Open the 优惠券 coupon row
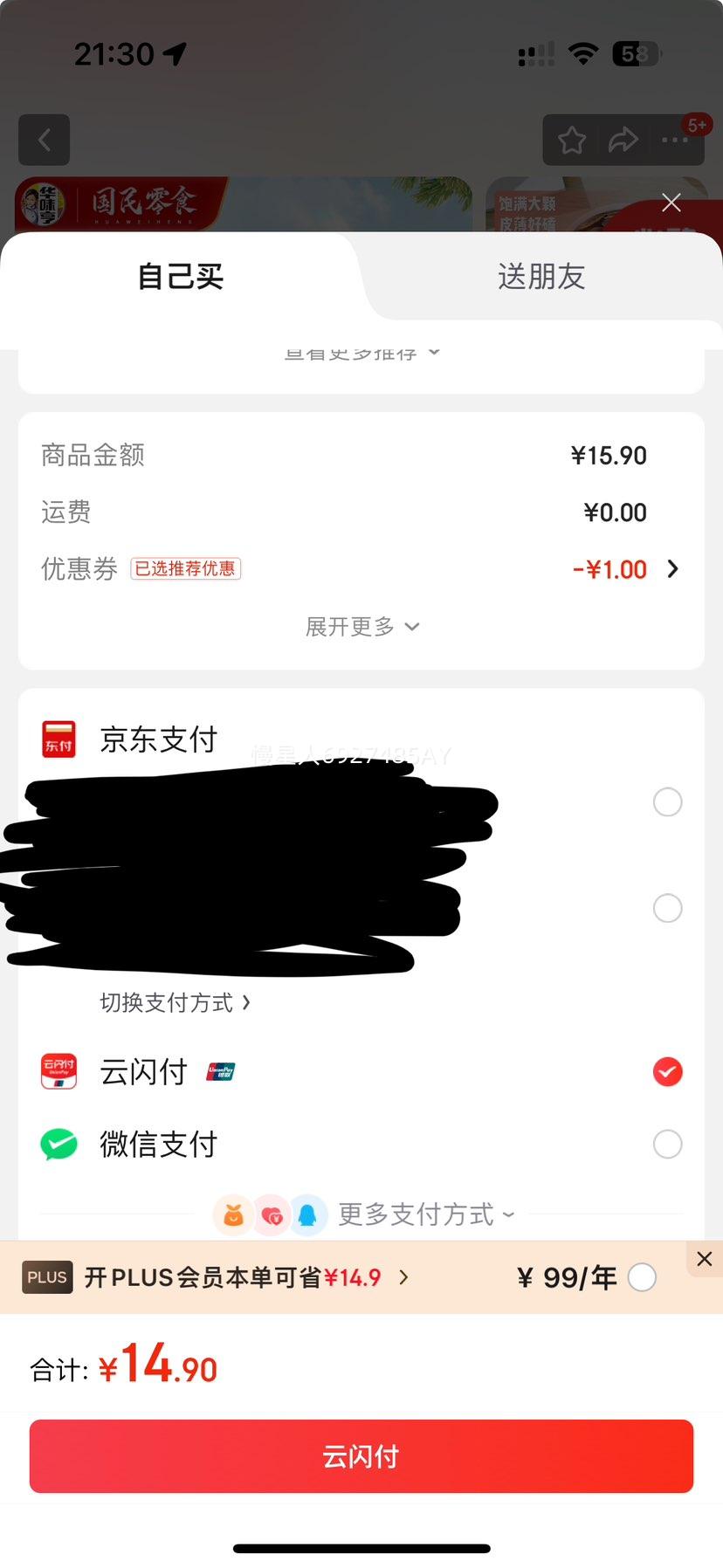723x1568 pixels. click(x=361, y=569)
